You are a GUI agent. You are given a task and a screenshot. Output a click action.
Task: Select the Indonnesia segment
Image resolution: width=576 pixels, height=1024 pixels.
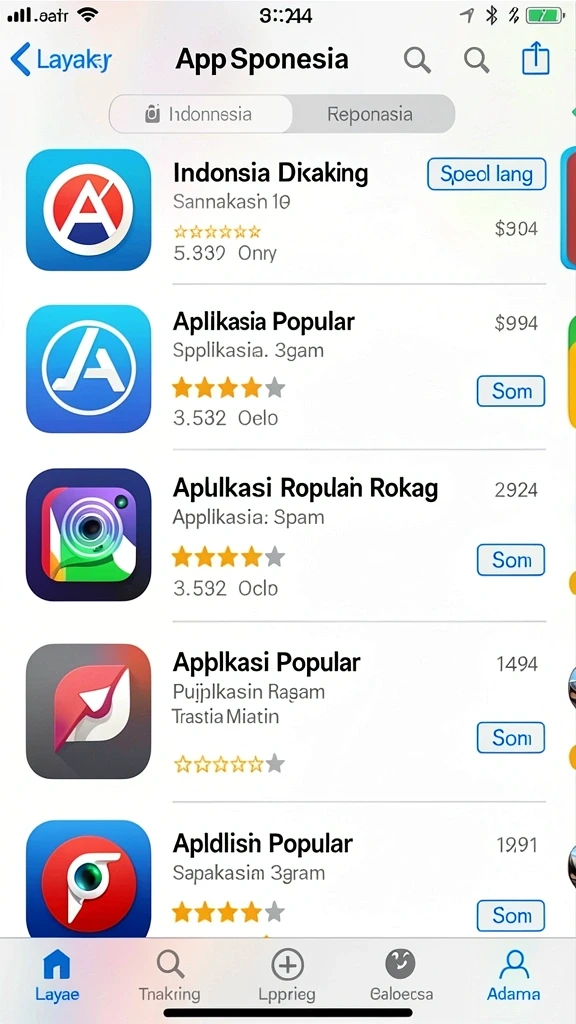[200, 114]
